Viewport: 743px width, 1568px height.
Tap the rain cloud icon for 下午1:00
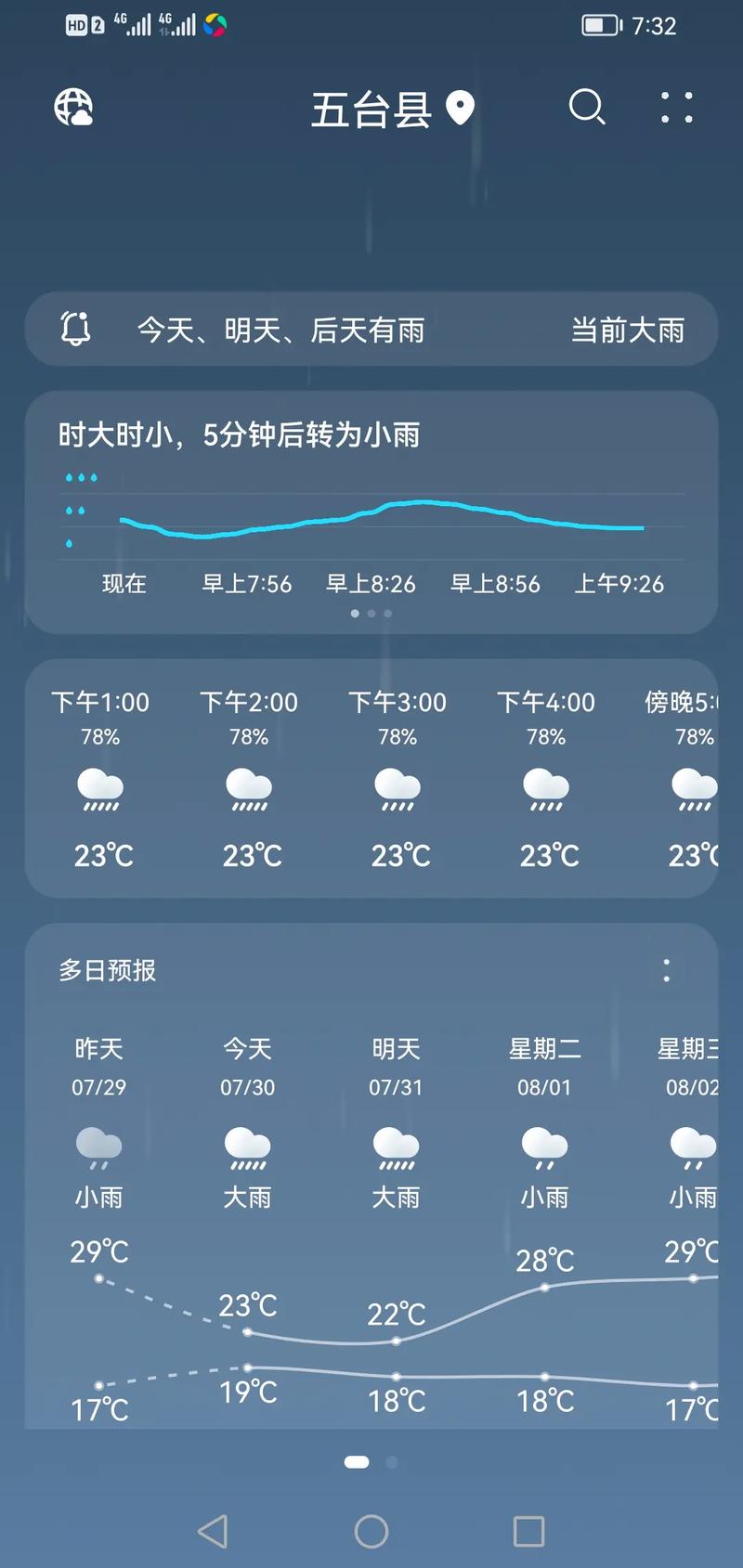point(99,790)
